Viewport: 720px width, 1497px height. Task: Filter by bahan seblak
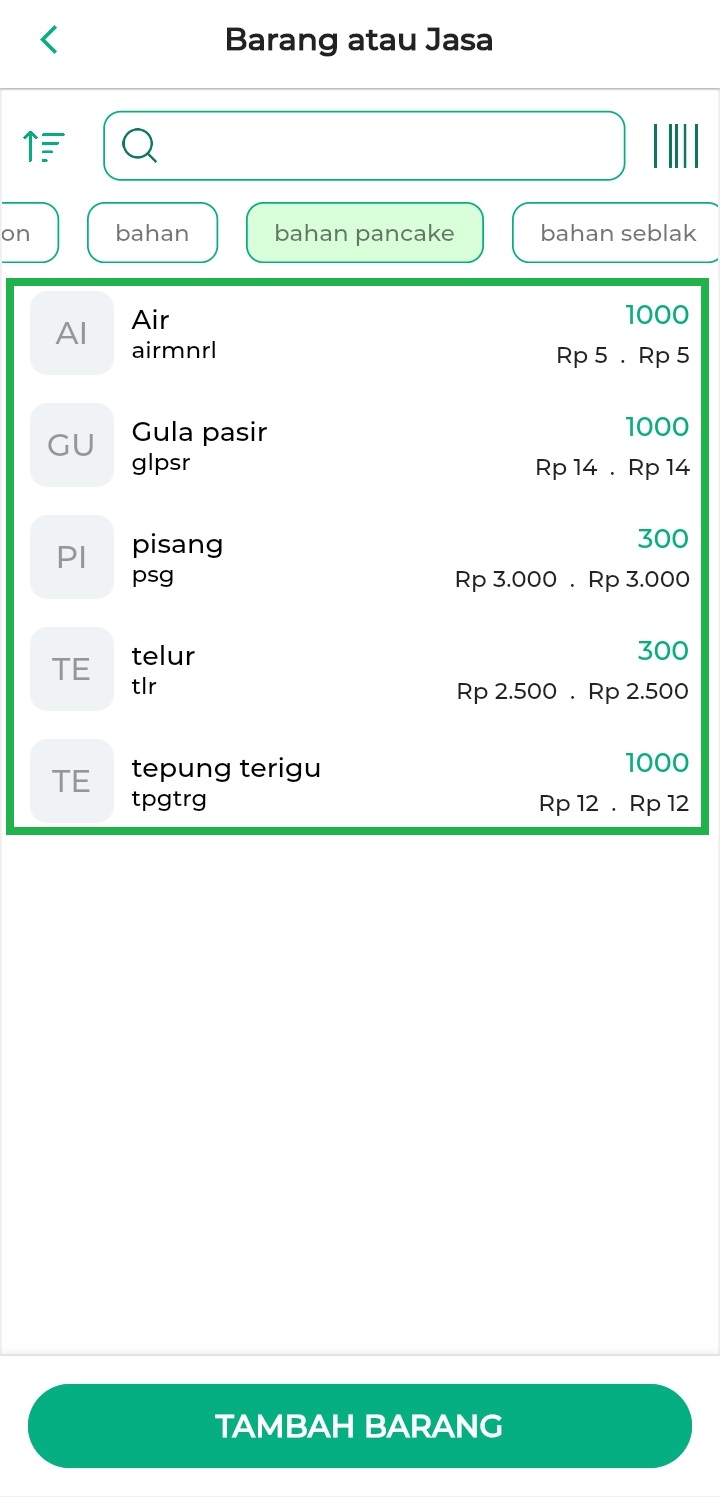point(616,233)
